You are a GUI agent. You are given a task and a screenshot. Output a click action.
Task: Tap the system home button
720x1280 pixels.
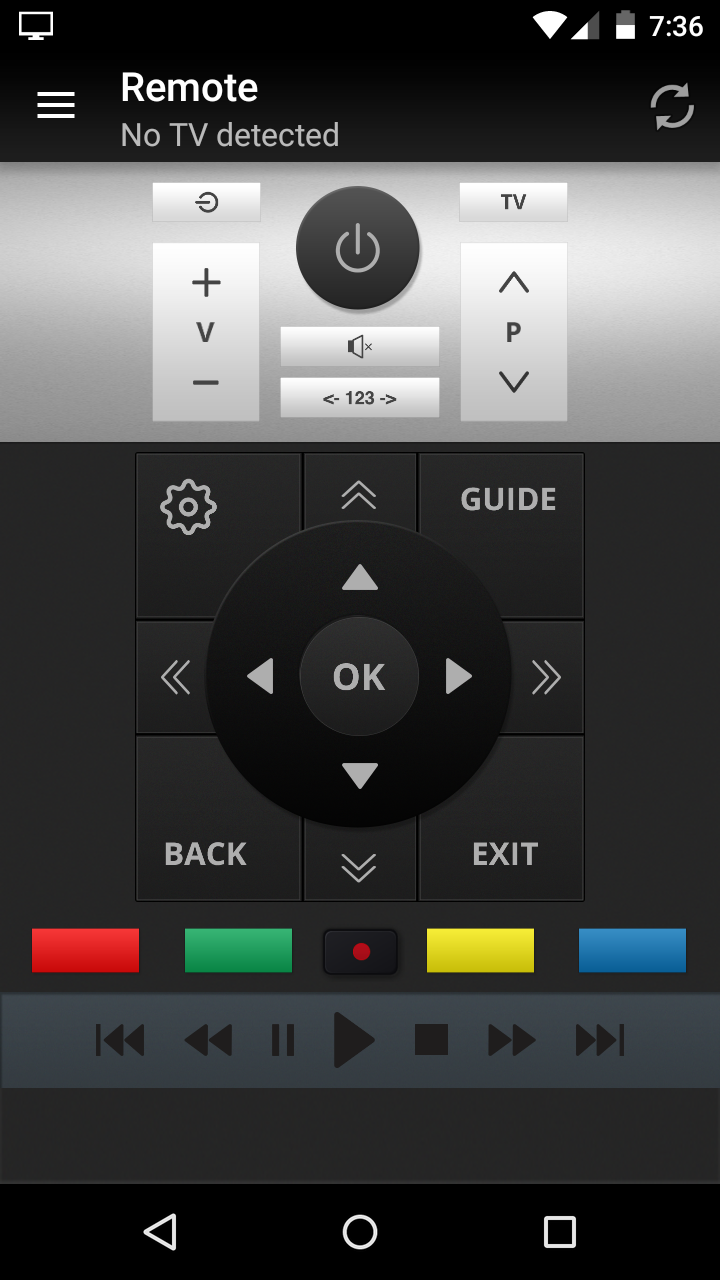coord(360,1232)
